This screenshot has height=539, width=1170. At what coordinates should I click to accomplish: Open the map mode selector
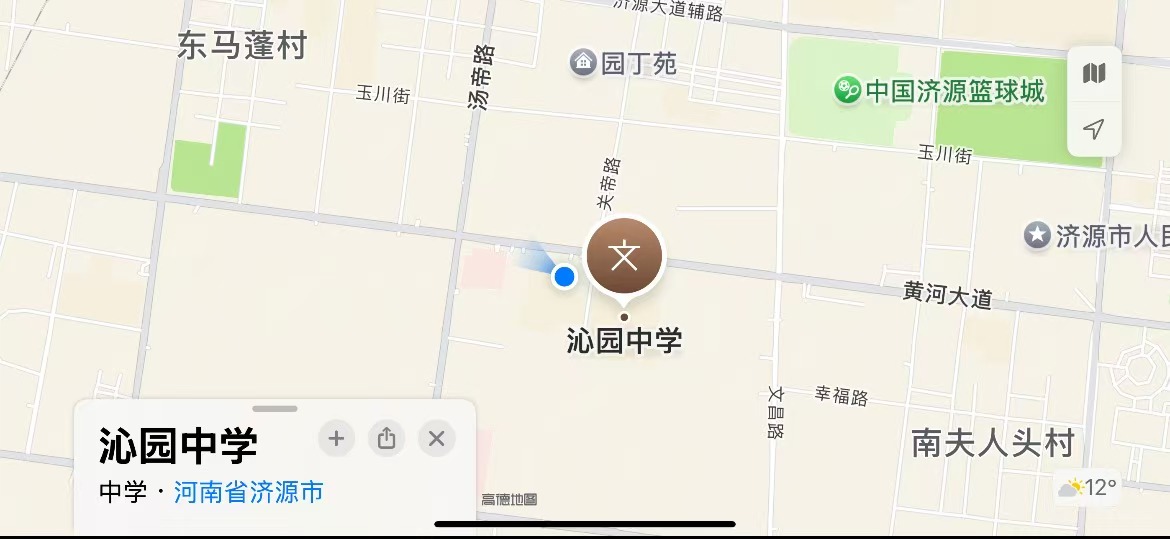[x=1094, y=73]
